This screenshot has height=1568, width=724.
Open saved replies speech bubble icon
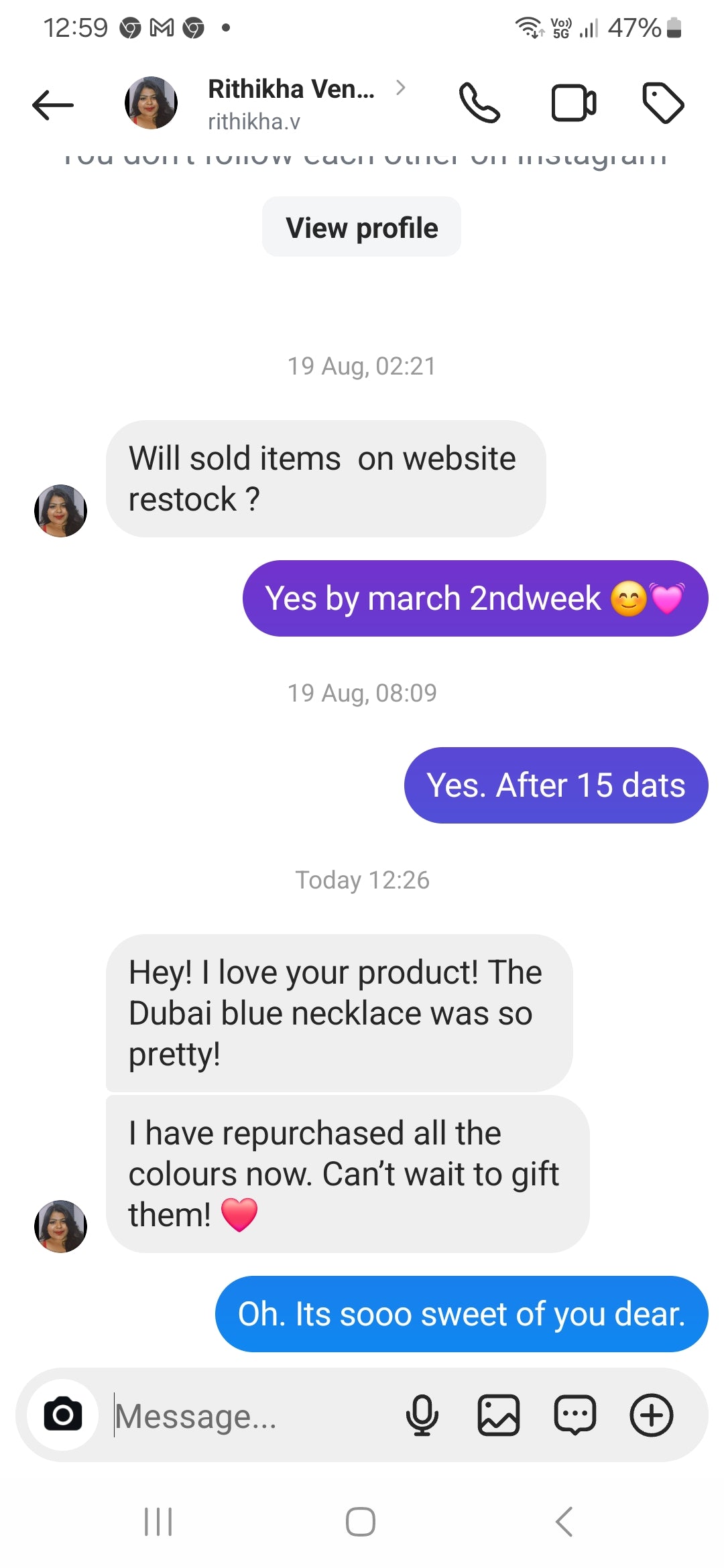pyautogui.click(x=575, y=1415)
